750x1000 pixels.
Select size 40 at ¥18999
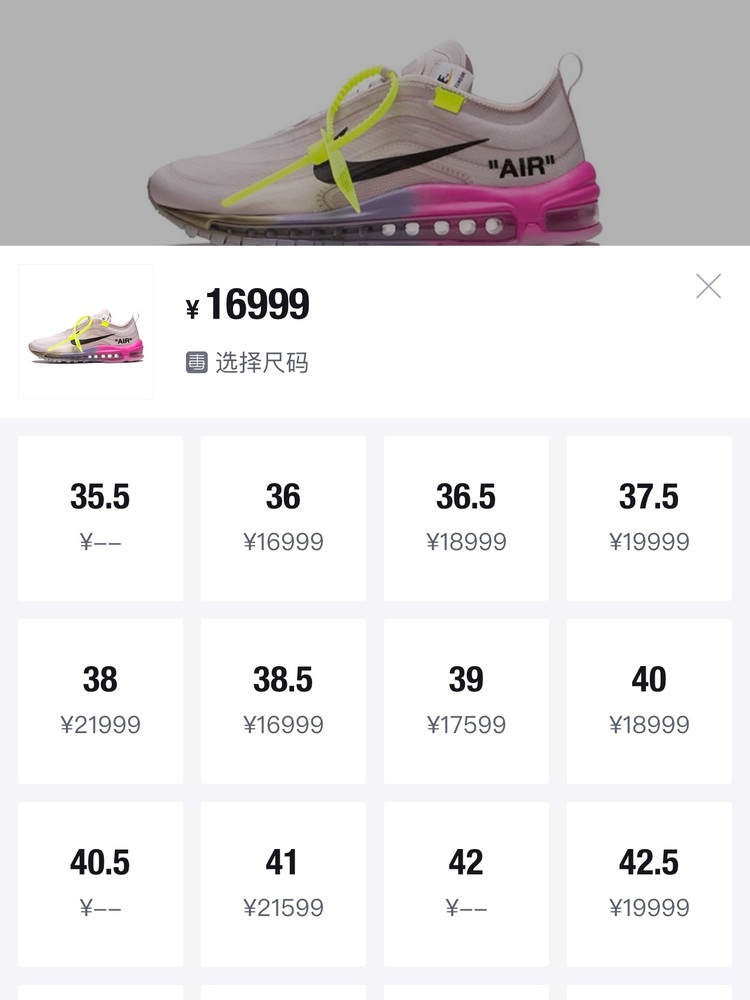(649, 701)
